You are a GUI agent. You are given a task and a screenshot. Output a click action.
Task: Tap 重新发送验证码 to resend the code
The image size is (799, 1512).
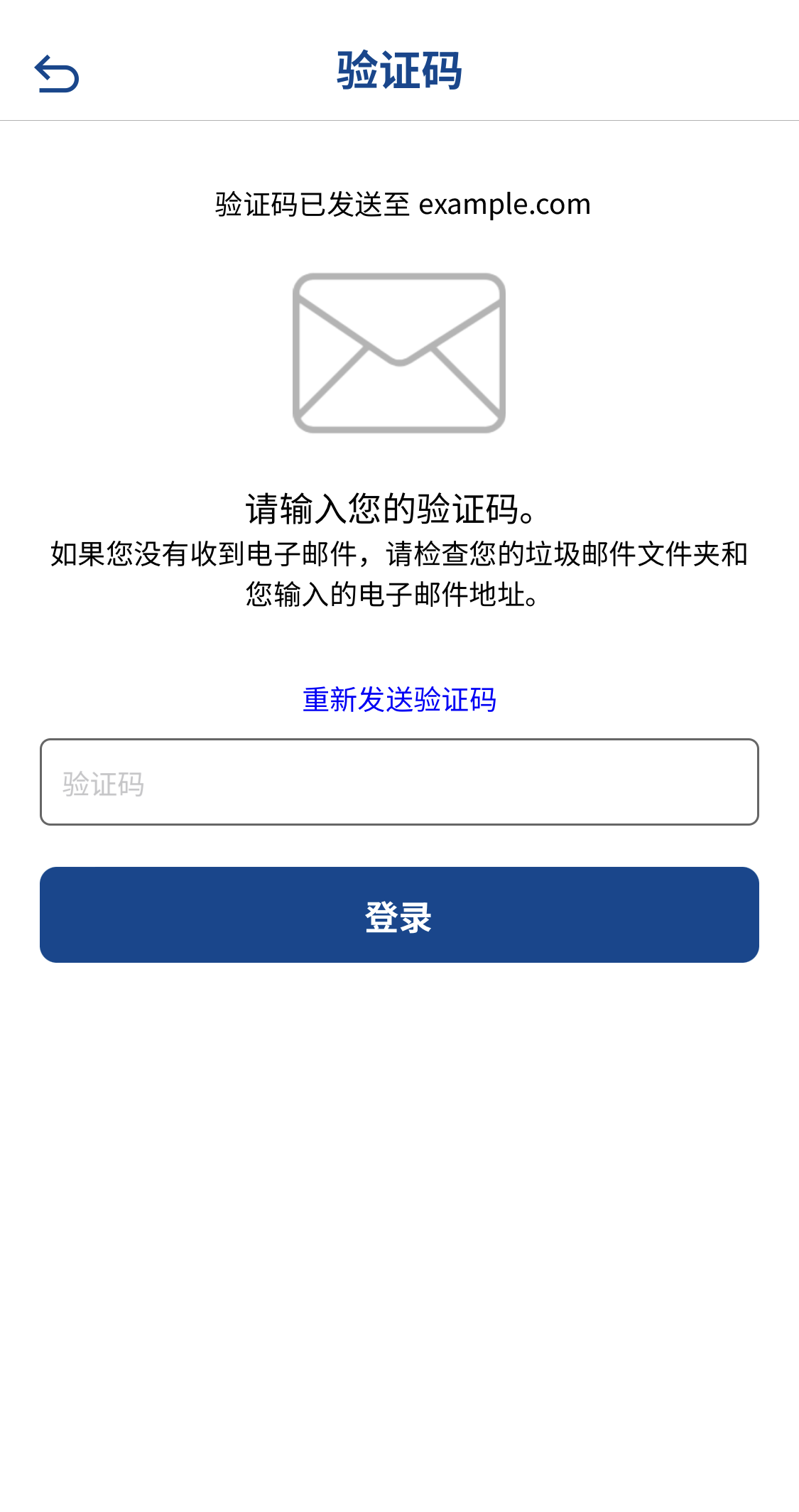tap(399, 700)
